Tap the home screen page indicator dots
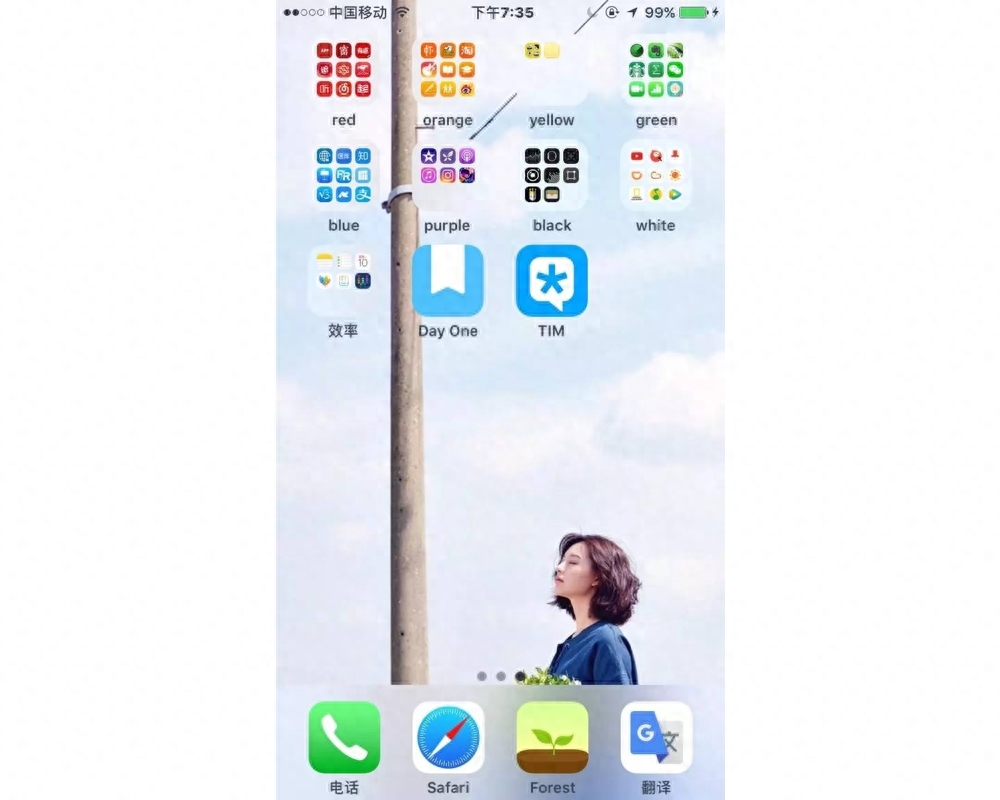 click(x=501, y=677)
